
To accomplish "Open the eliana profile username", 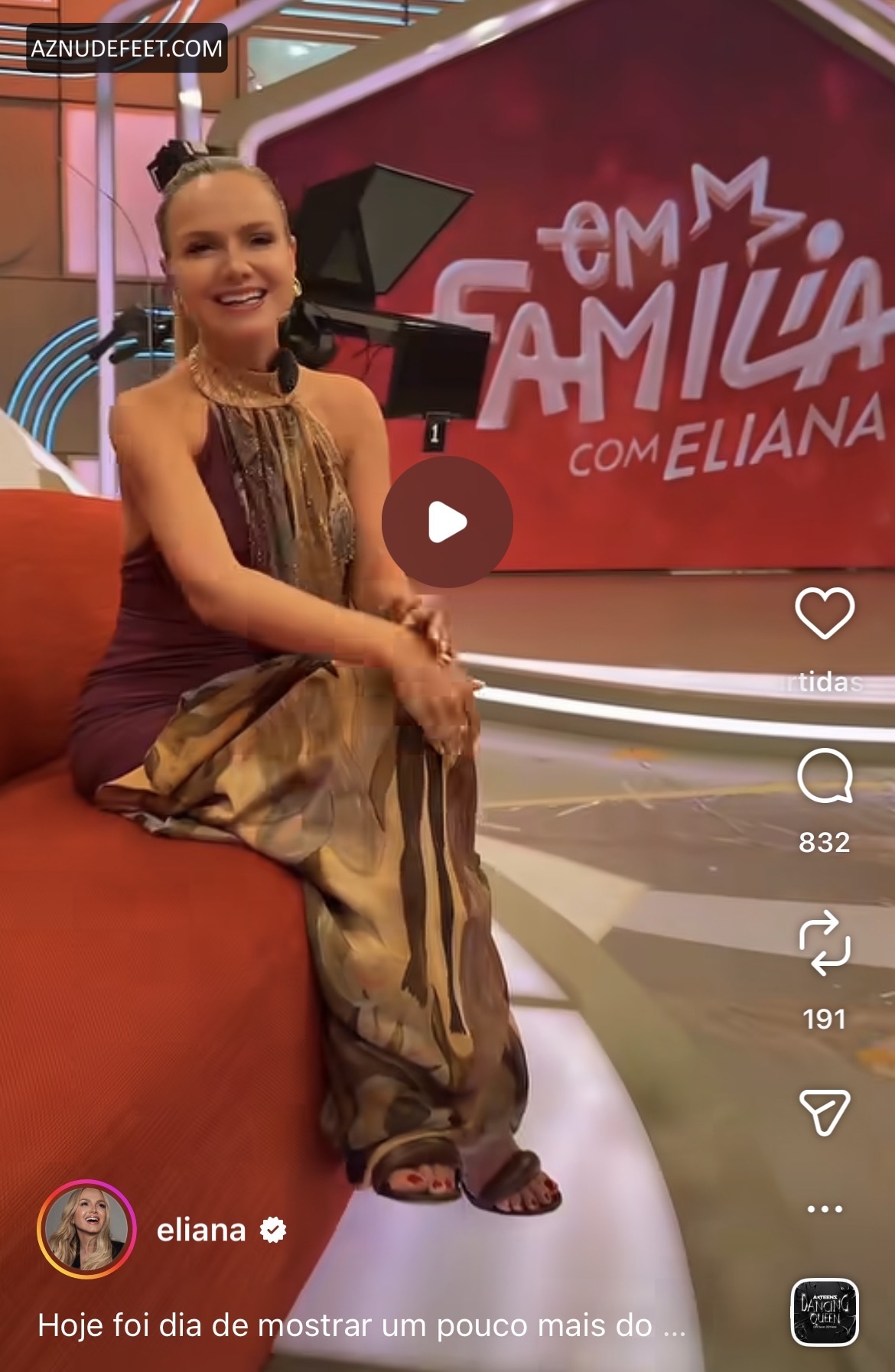I will (201, 1231).
